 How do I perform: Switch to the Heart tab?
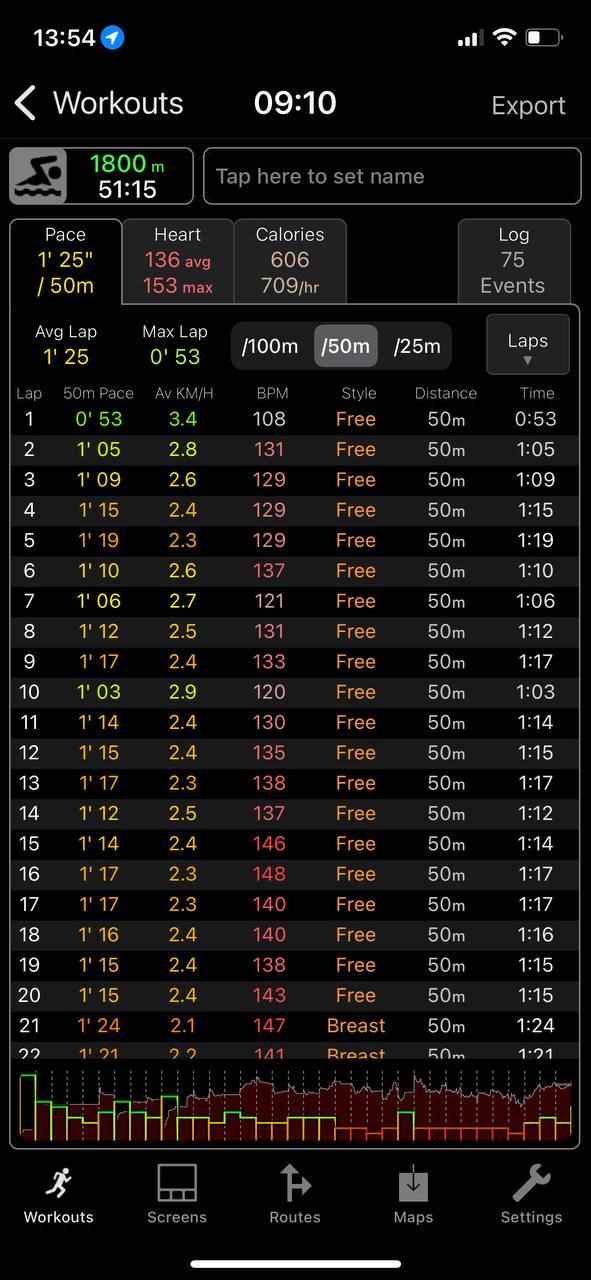point(178,260)
